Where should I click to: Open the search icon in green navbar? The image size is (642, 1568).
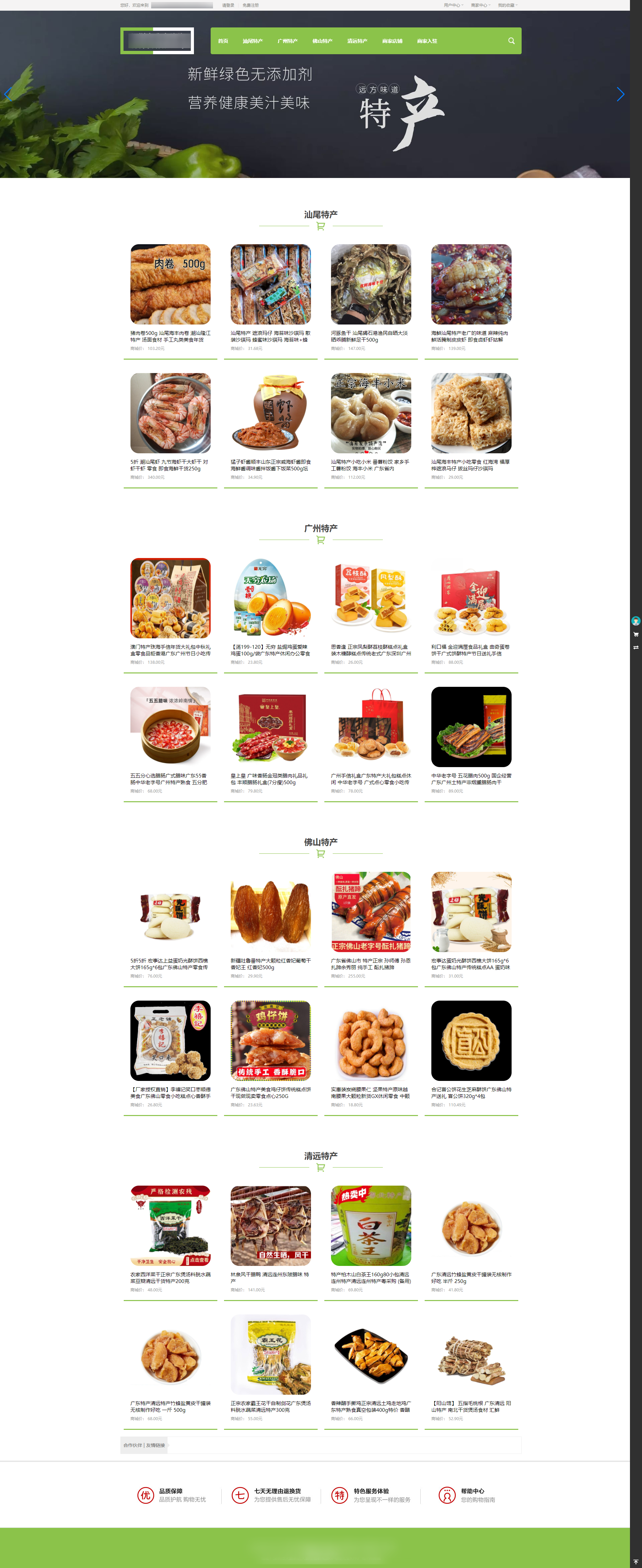pyautogui.click(x=511, y=41)
